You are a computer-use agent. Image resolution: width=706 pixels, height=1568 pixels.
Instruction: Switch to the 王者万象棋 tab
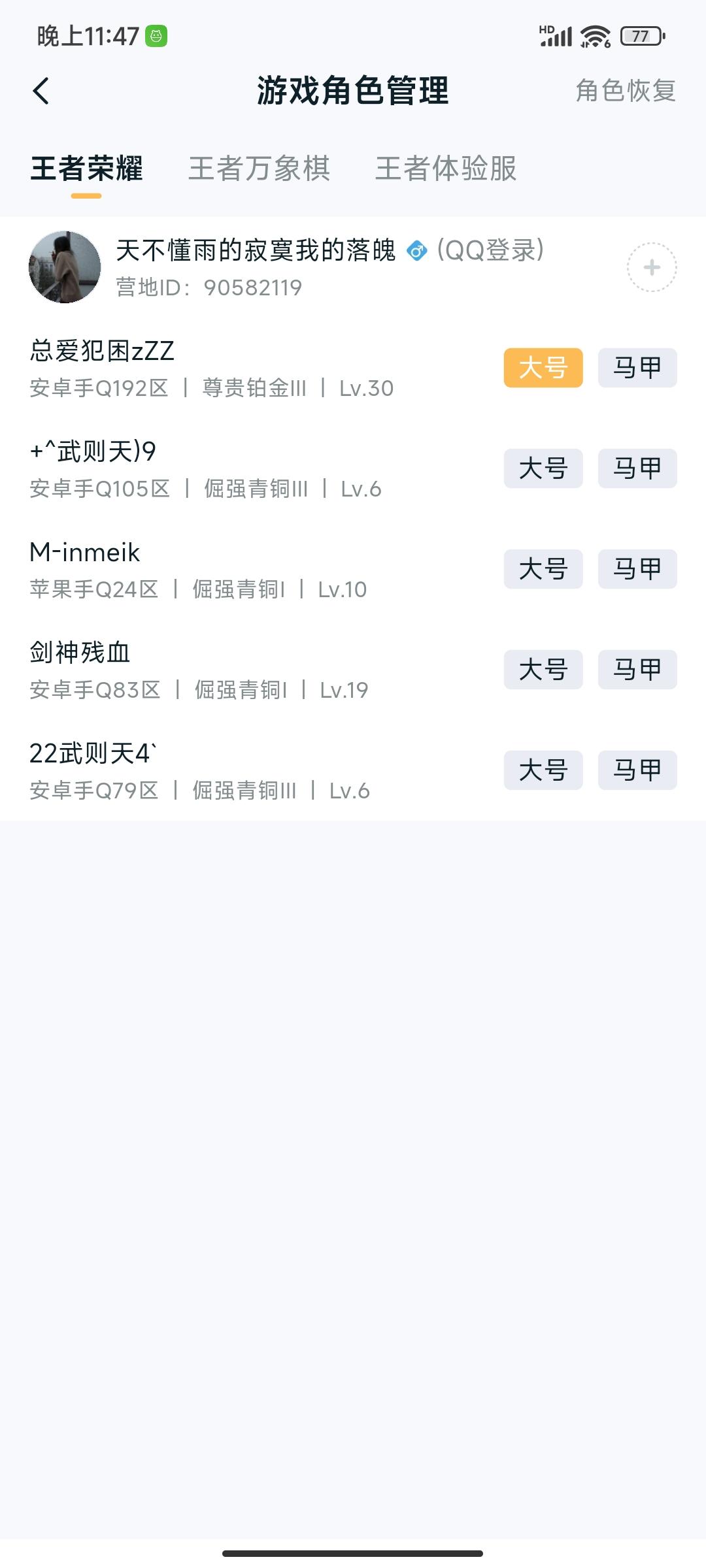(x=260, y=169)
